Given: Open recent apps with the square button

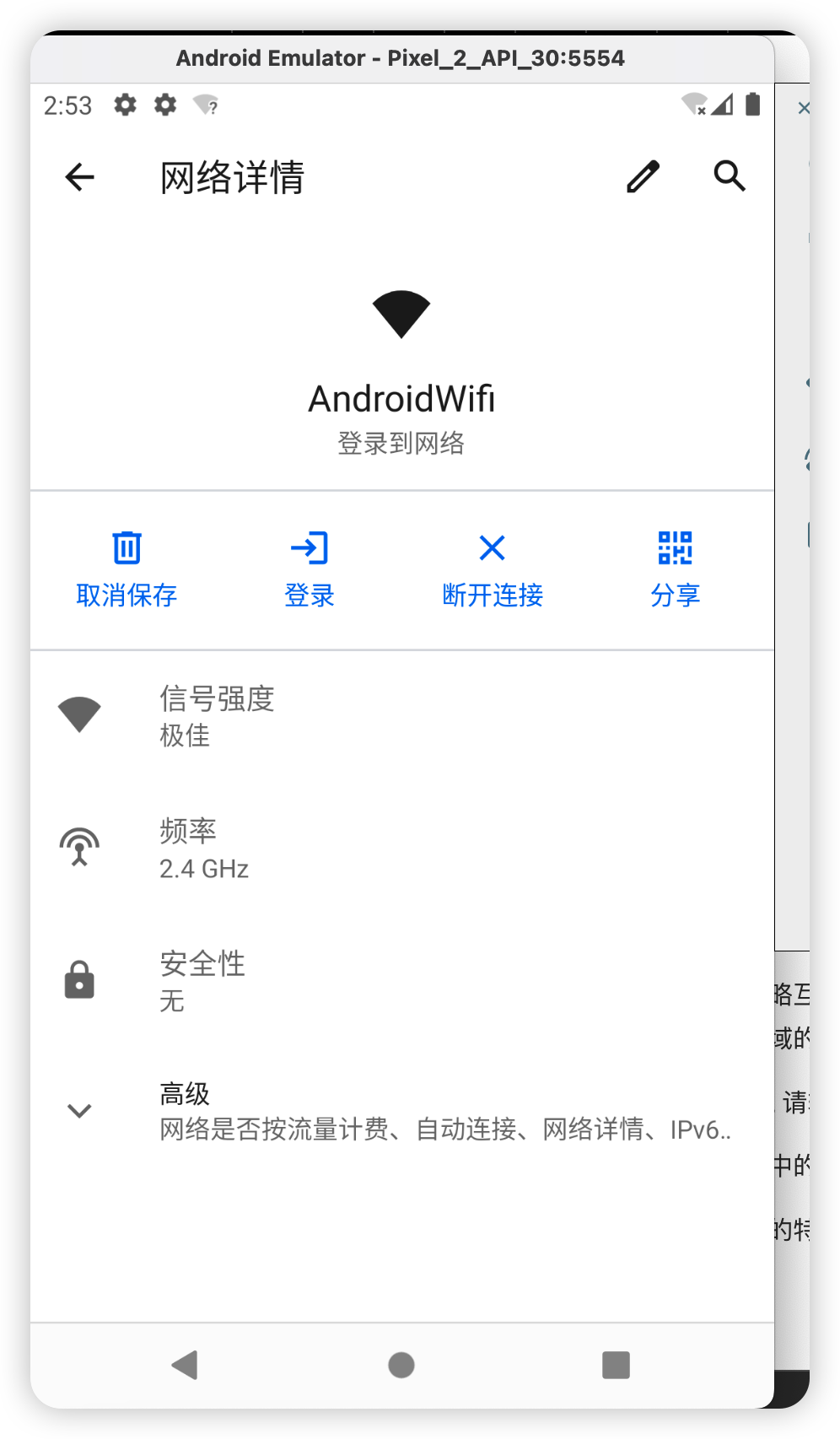Looking at the screenshot, I should [616, 1365].
